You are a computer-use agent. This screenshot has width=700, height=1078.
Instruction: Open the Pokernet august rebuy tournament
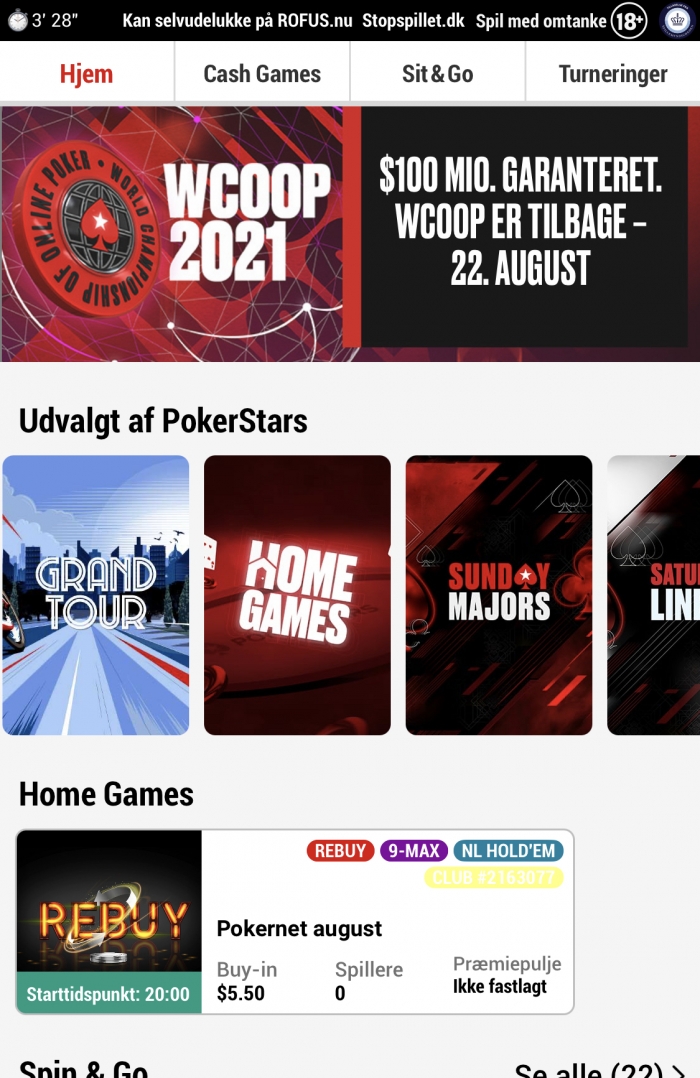click(295, 921)
